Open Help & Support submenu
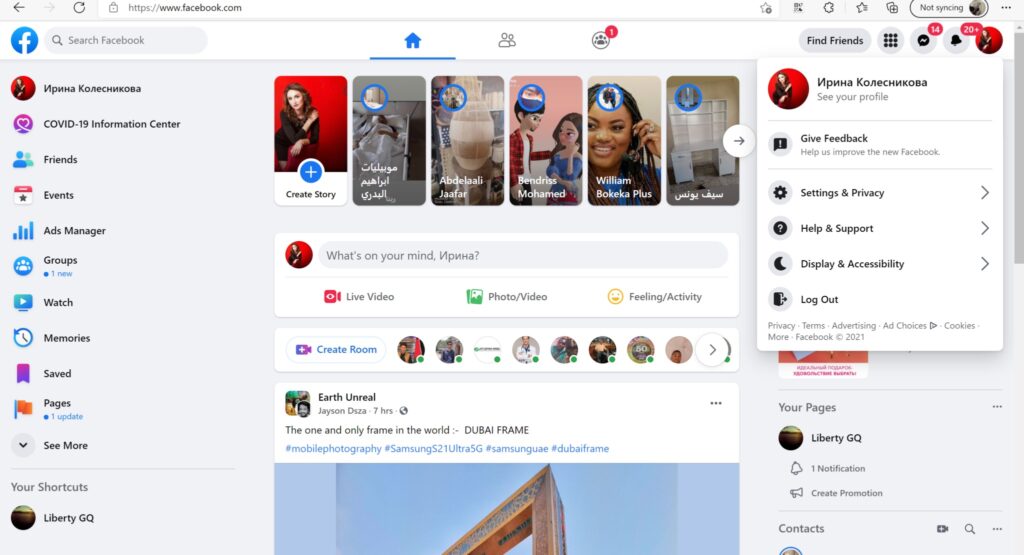 (x=837, y=228)
